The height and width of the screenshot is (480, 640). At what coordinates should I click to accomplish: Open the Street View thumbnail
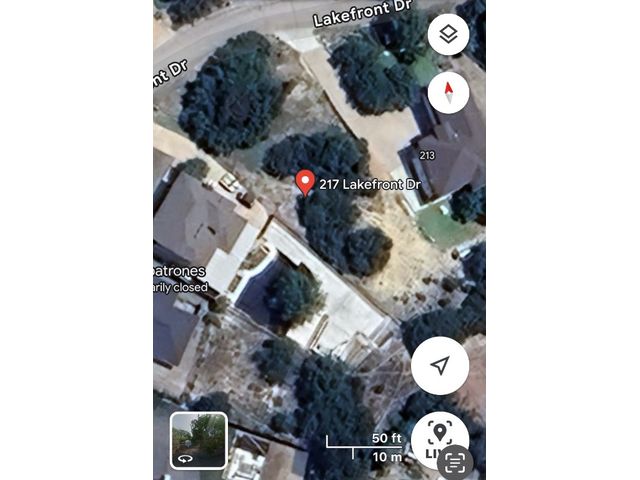[198, 441]
